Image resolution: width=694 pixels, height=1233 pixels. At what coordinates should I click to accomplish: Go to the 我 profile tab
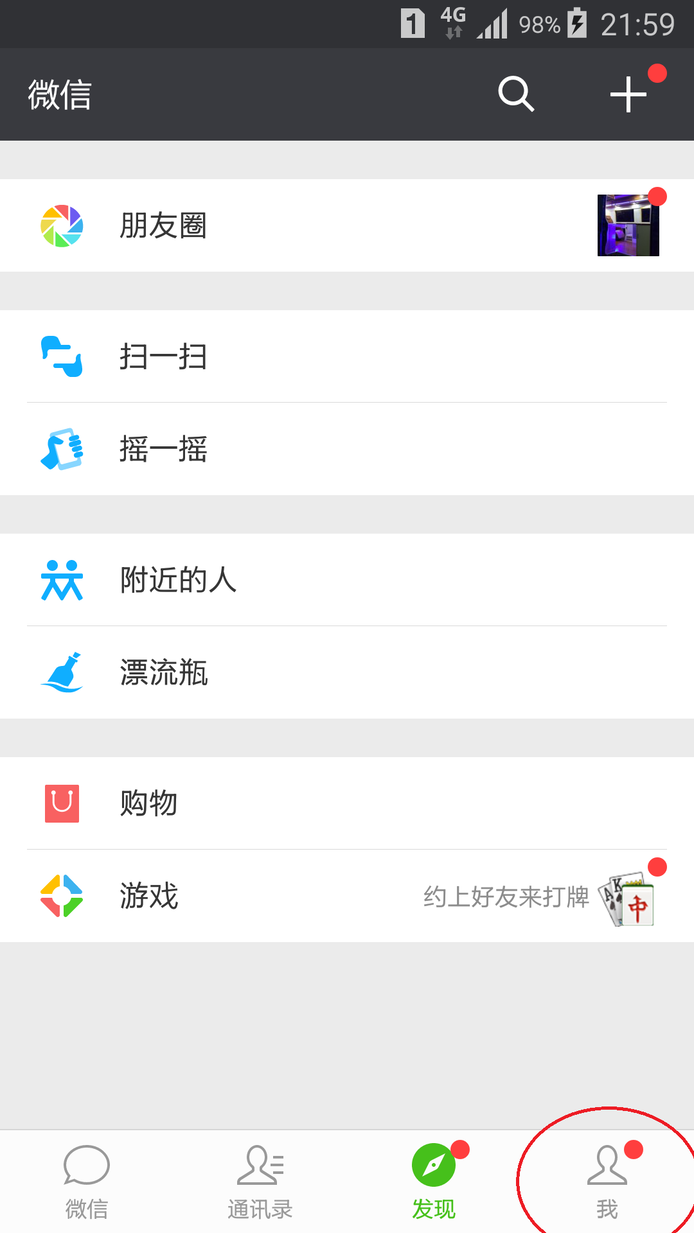[607, 1182]
